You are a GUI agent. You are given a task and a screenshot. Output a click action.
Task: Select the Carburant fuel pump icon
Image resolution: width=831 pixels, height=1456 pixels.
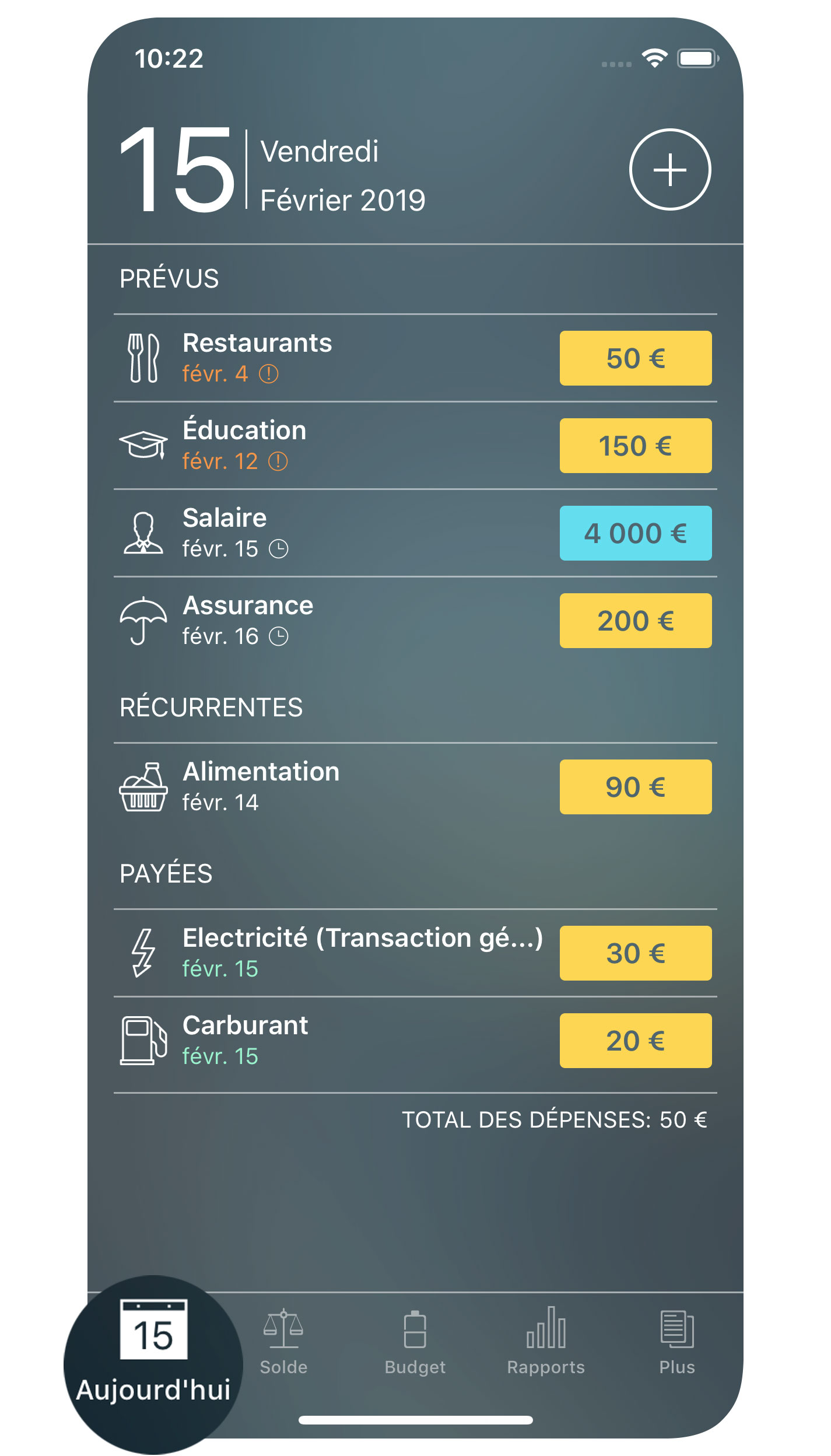pos(144,1040)
